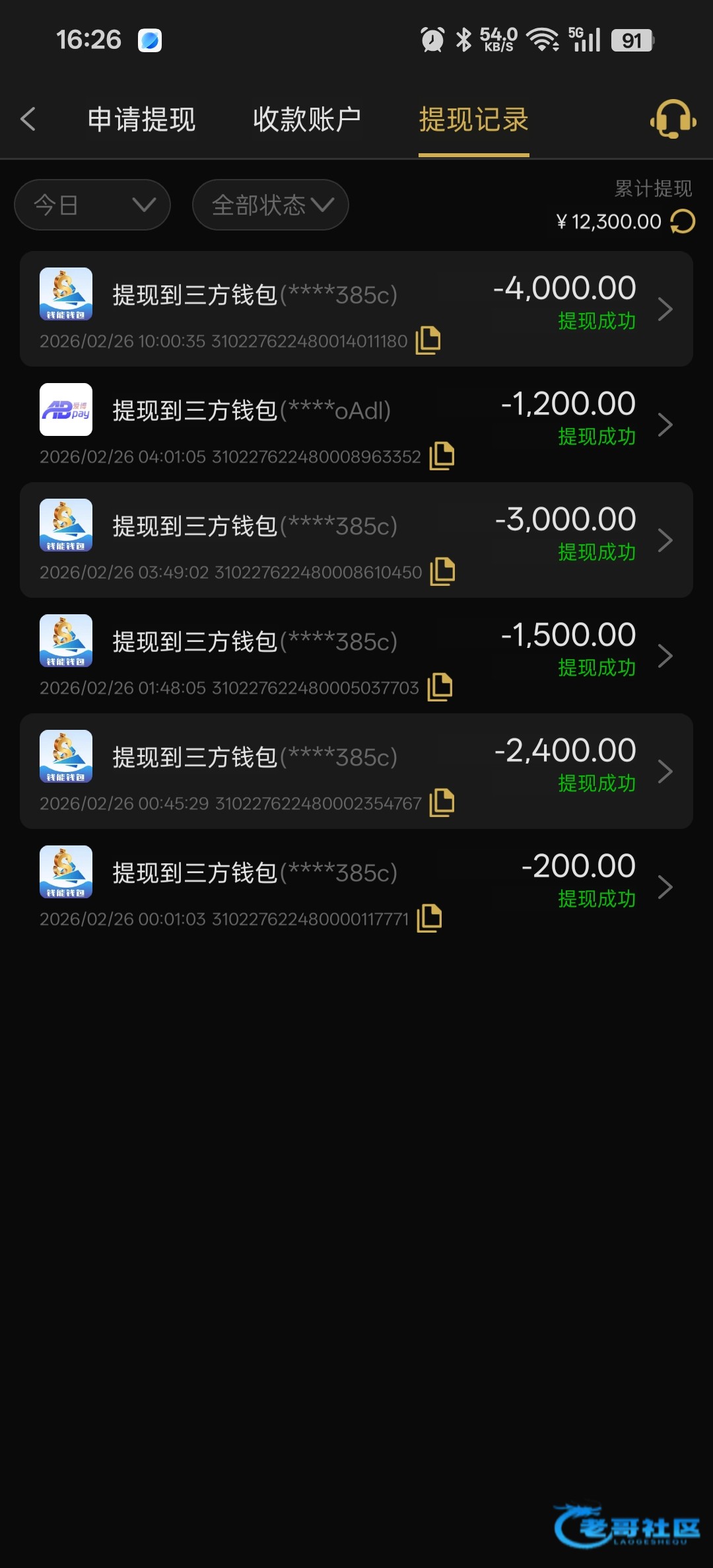Copy order number of the 10:00:35 withdrawal
This screenshot has height=1568, width=713.
click(x=428, y=341)
